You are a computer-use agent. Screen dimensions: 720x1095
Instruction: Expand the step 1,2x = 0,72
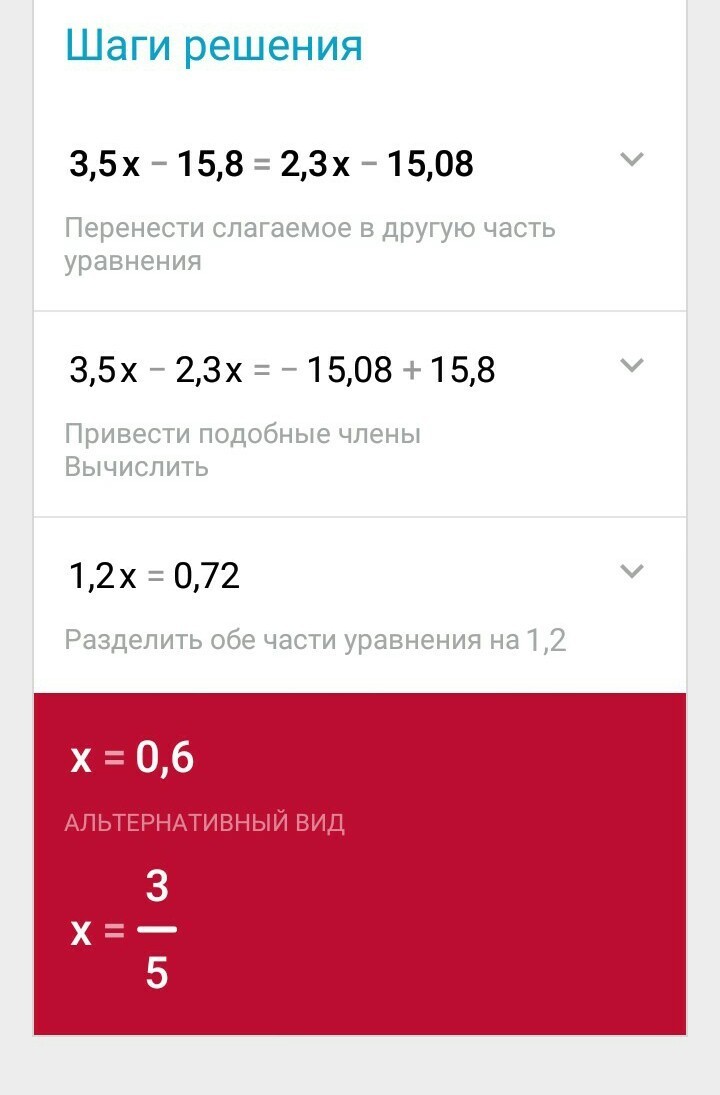pos(631,571)
